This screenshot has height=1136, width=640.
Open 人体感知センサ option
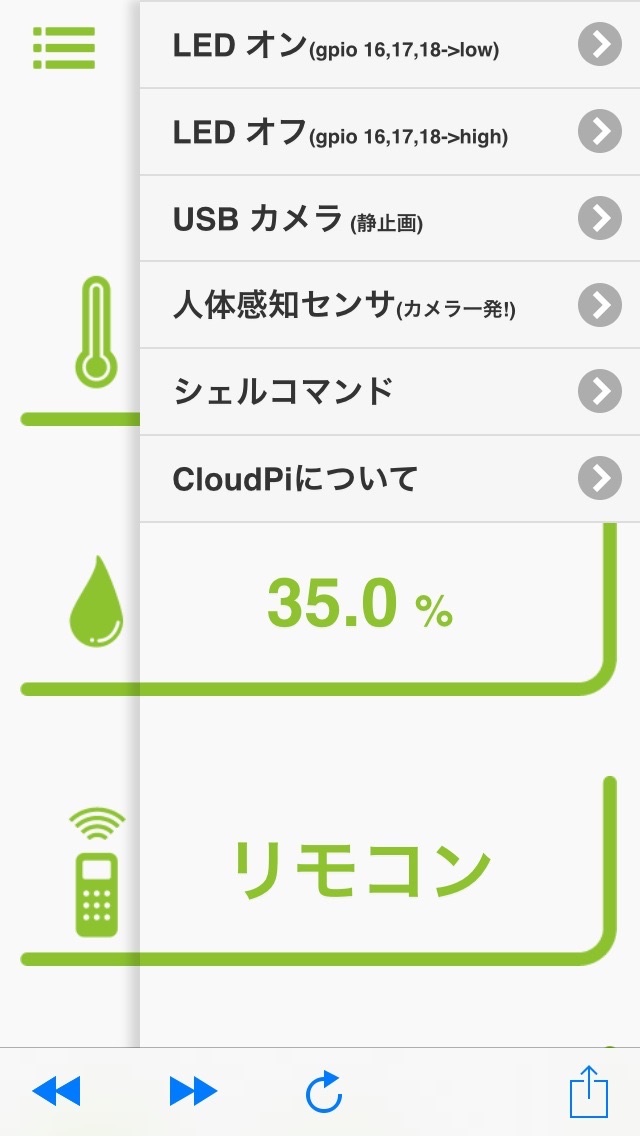pos(390,305)
